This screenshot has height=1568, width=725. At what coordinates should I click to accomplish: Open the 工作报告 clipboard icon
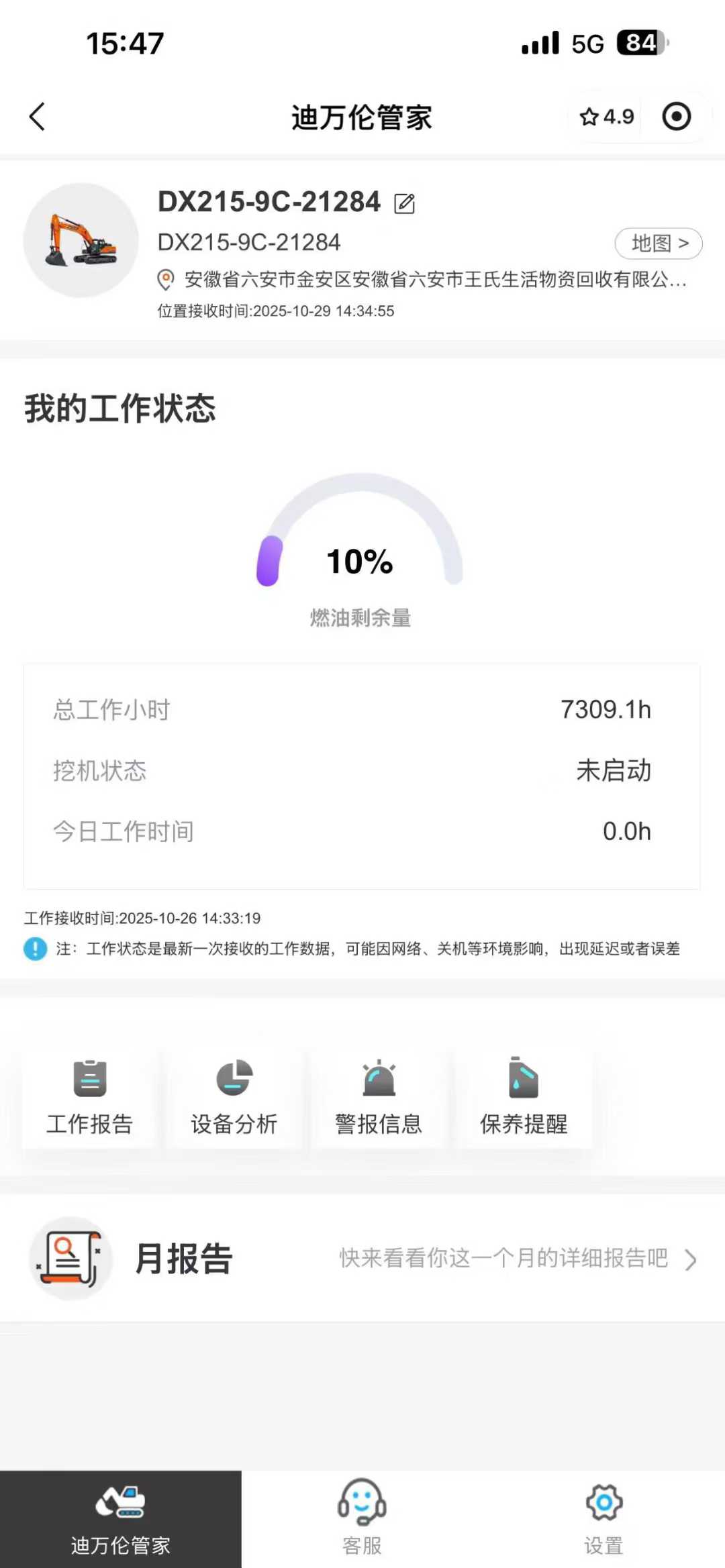[89, 1080]
